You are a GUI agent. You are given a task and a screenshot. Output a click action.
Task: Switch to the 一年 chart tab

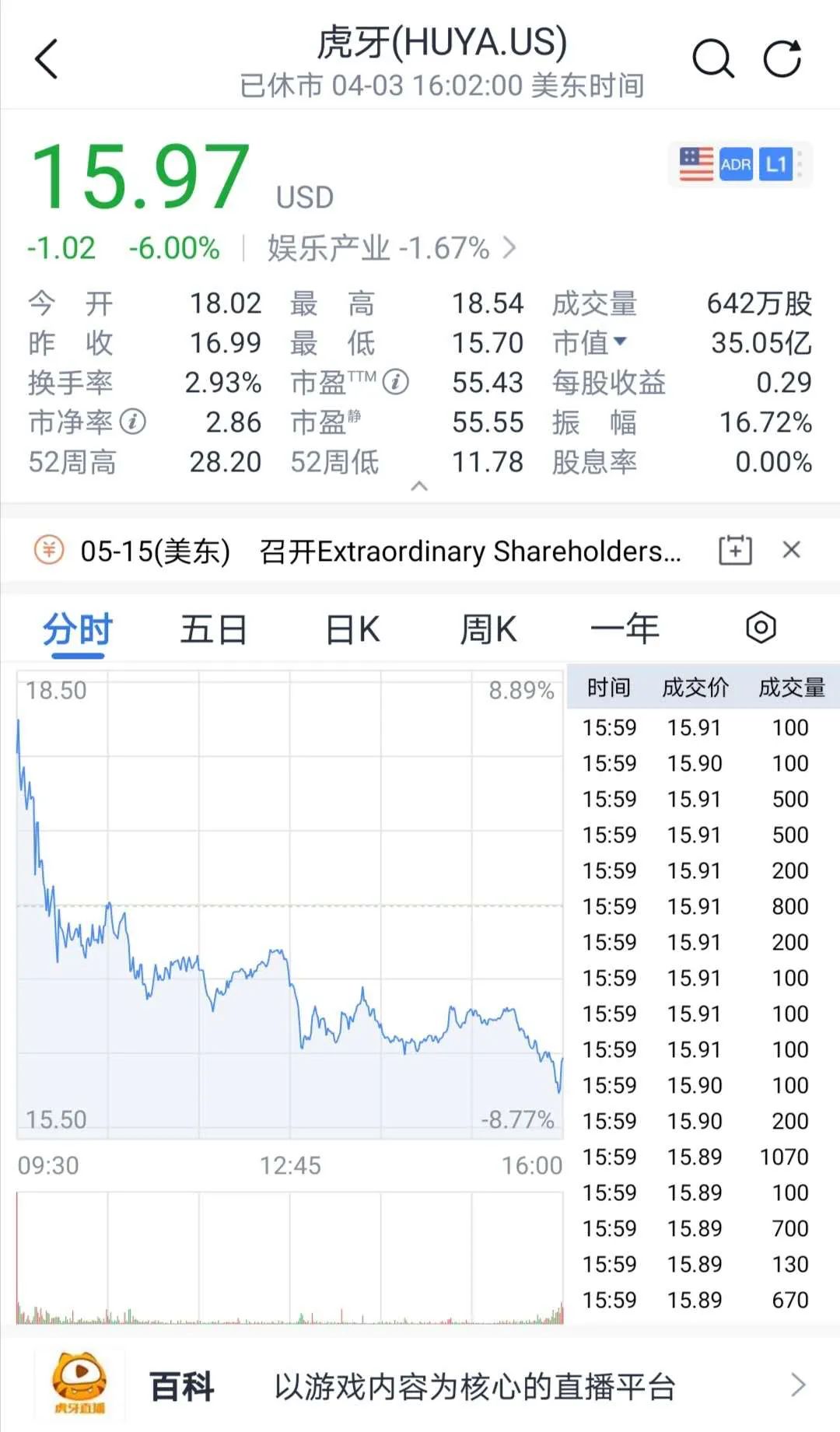[x=625, y=628]
